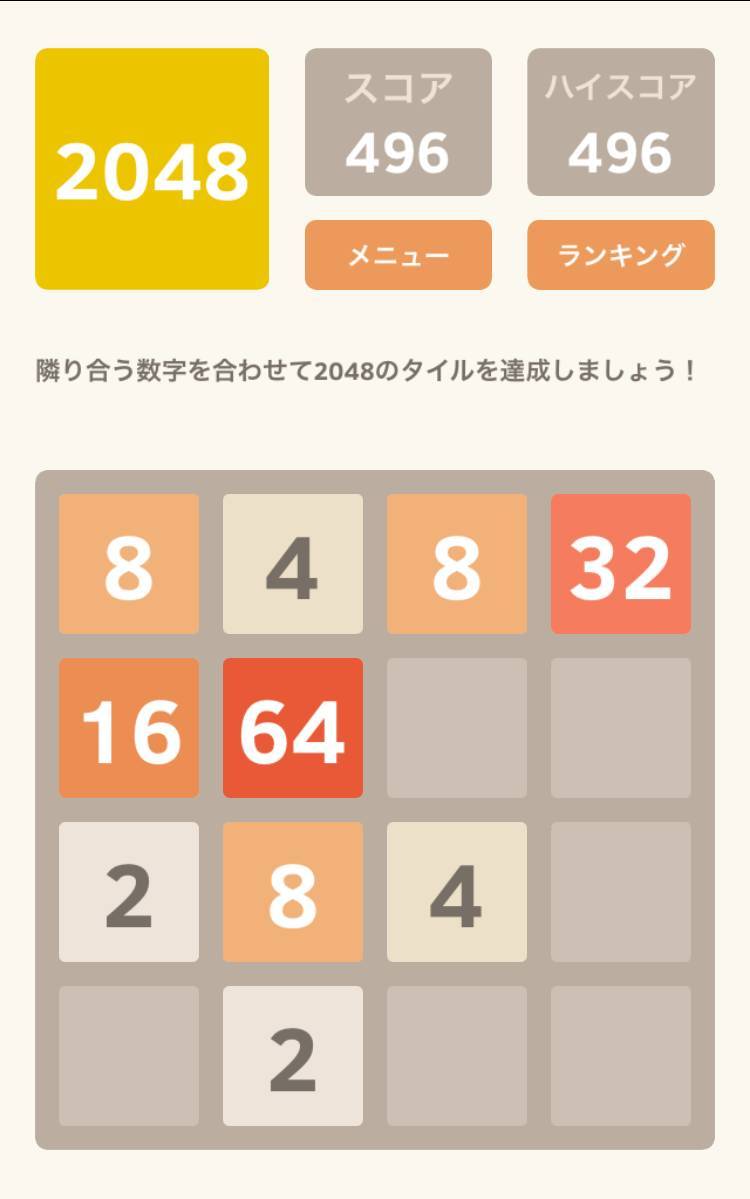Click the instruction text about merging tiles
This screenshot has height=1199, width=750.
(375, 368)
